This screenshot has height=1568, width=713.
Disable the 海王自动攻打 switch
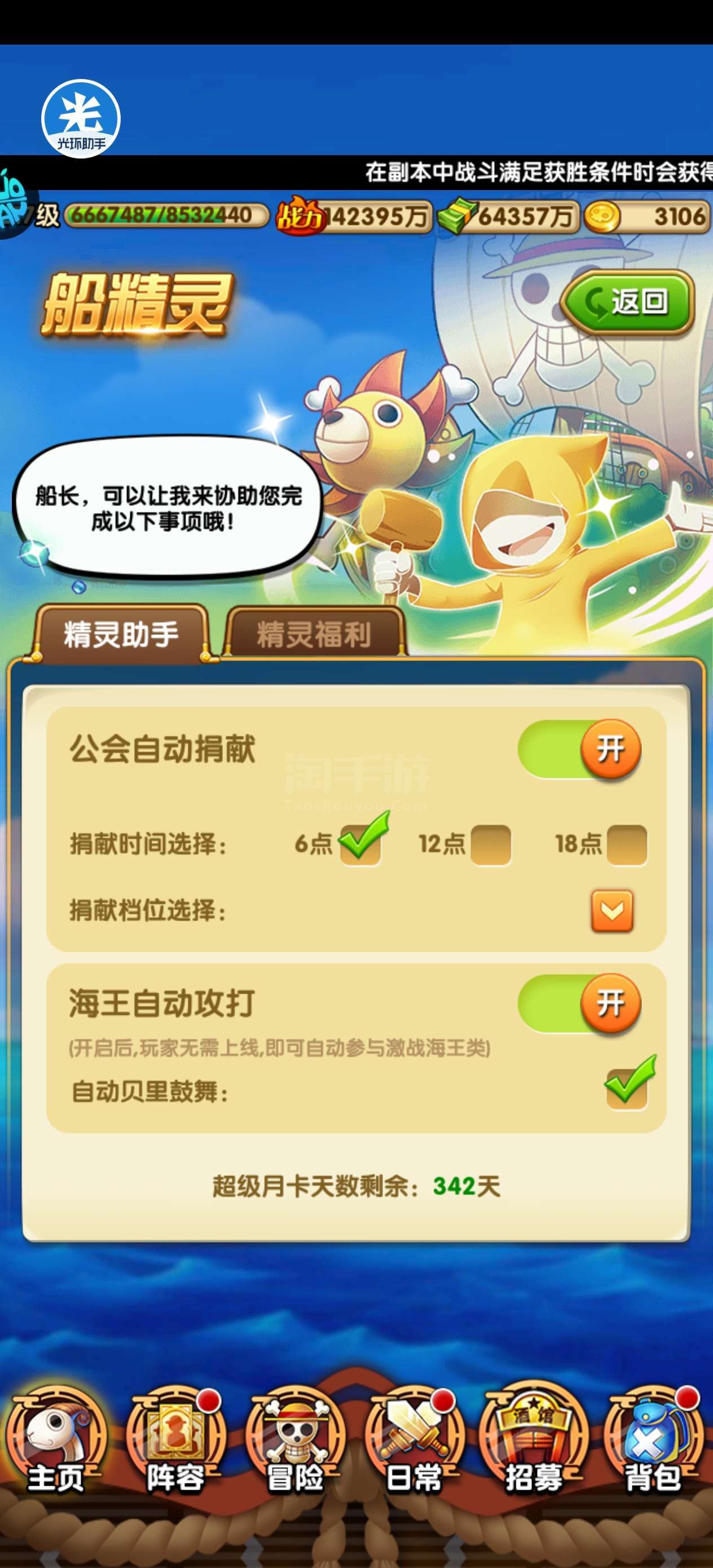(x=580, y=1004)
